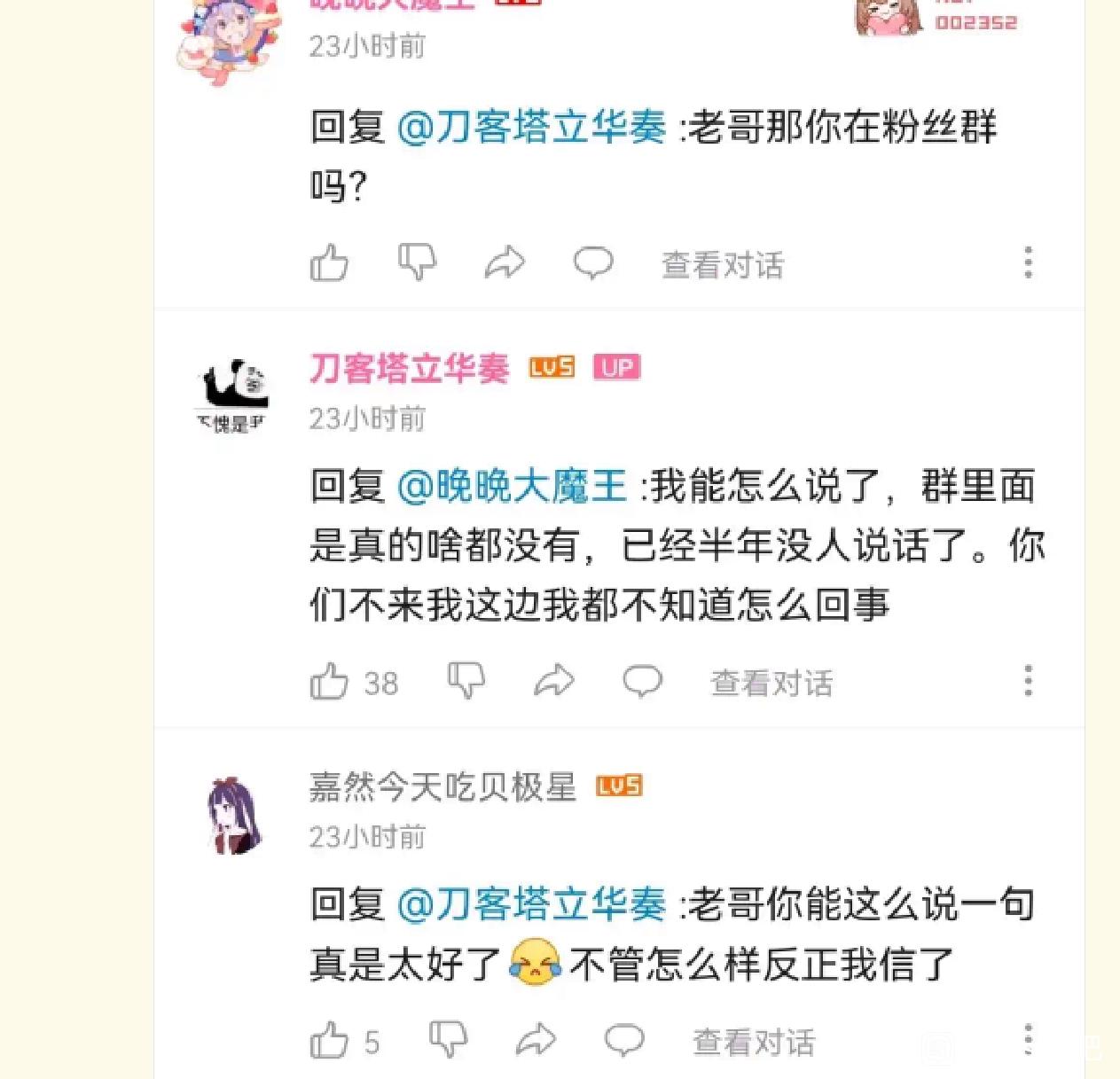Visit 刀客塔立华奏's profile via the pink username
The height and width of the screenshot is (1079, 1120).
(410, 368)
